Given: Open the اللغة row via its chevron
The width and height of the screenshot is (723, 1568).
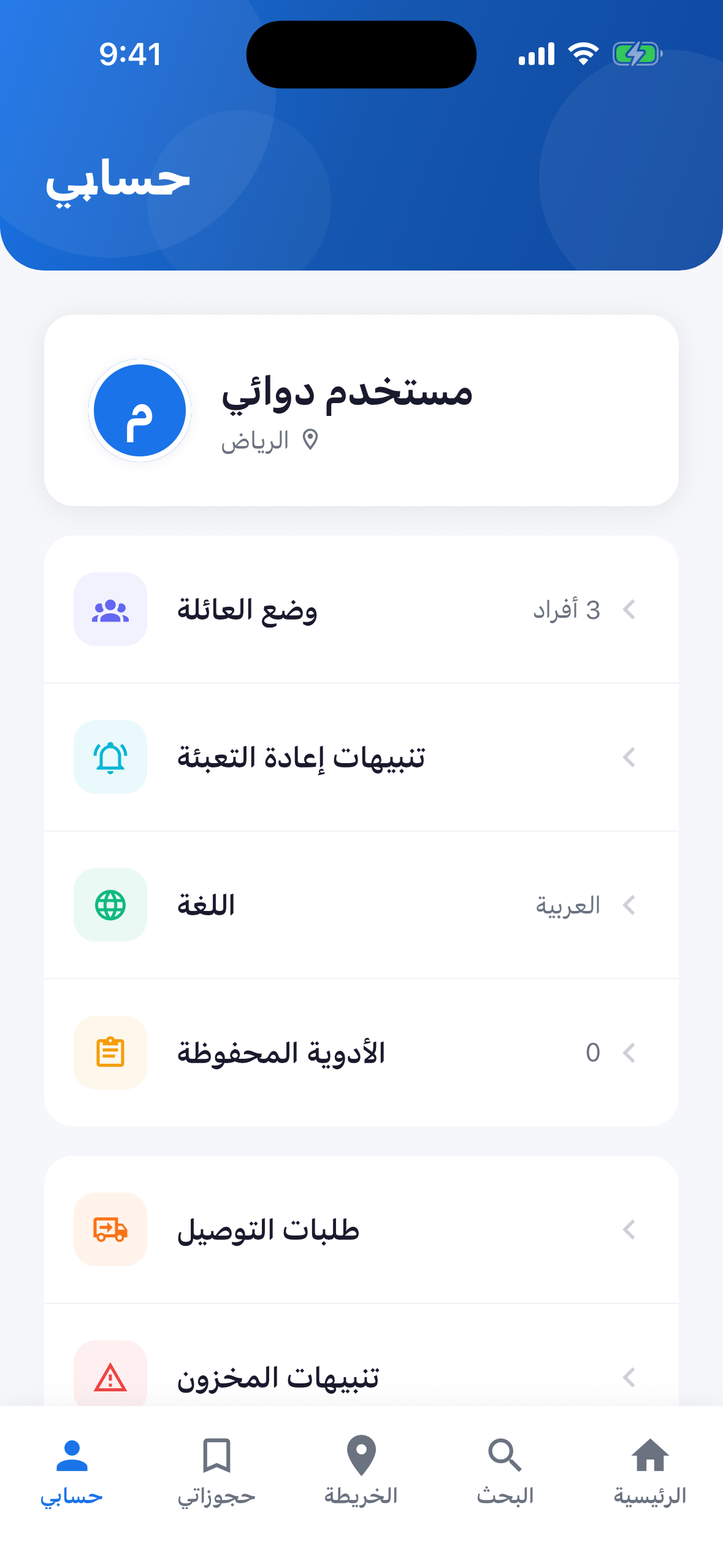Looking at the screenshot, I should pyautogui.click(x=630, y=904).
